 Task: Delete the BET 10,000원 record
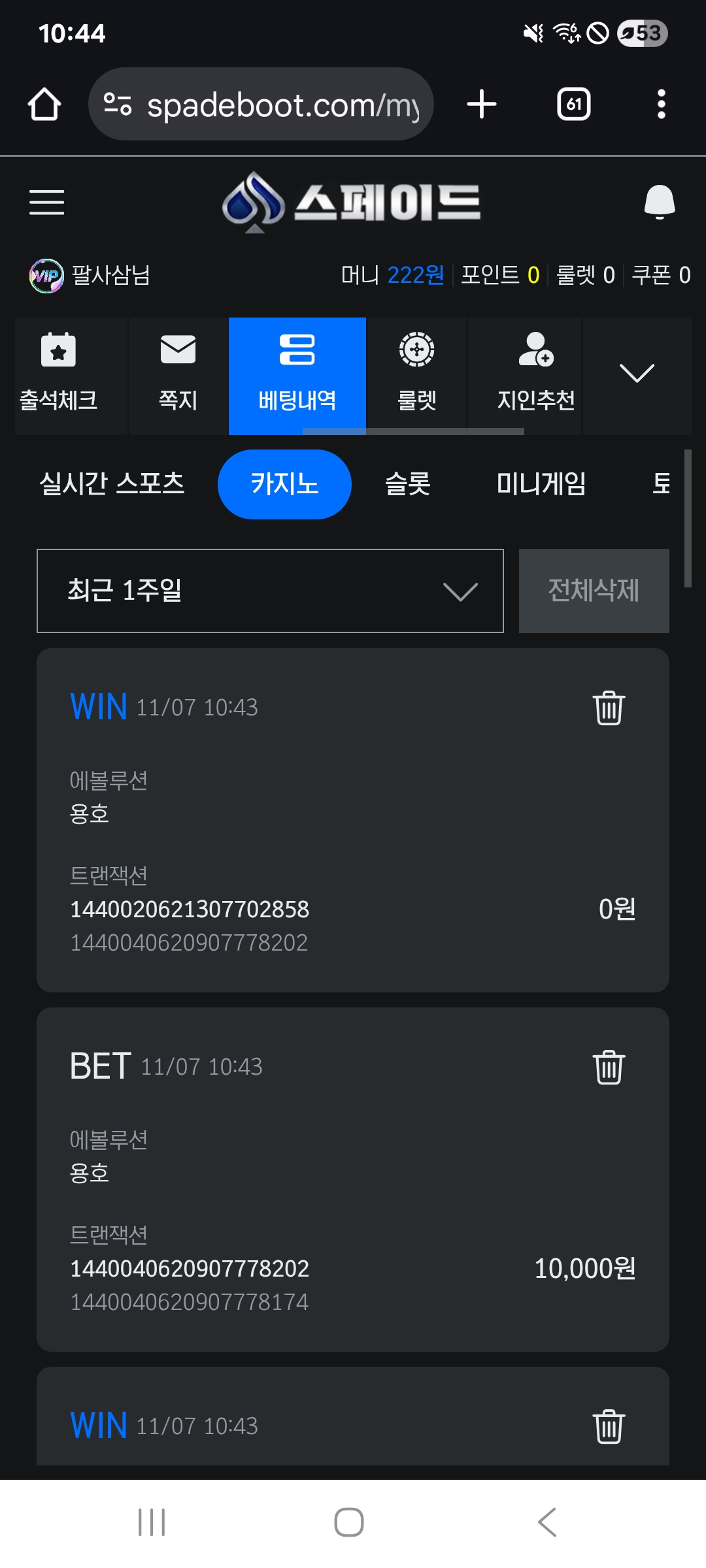click(609, 1068)
